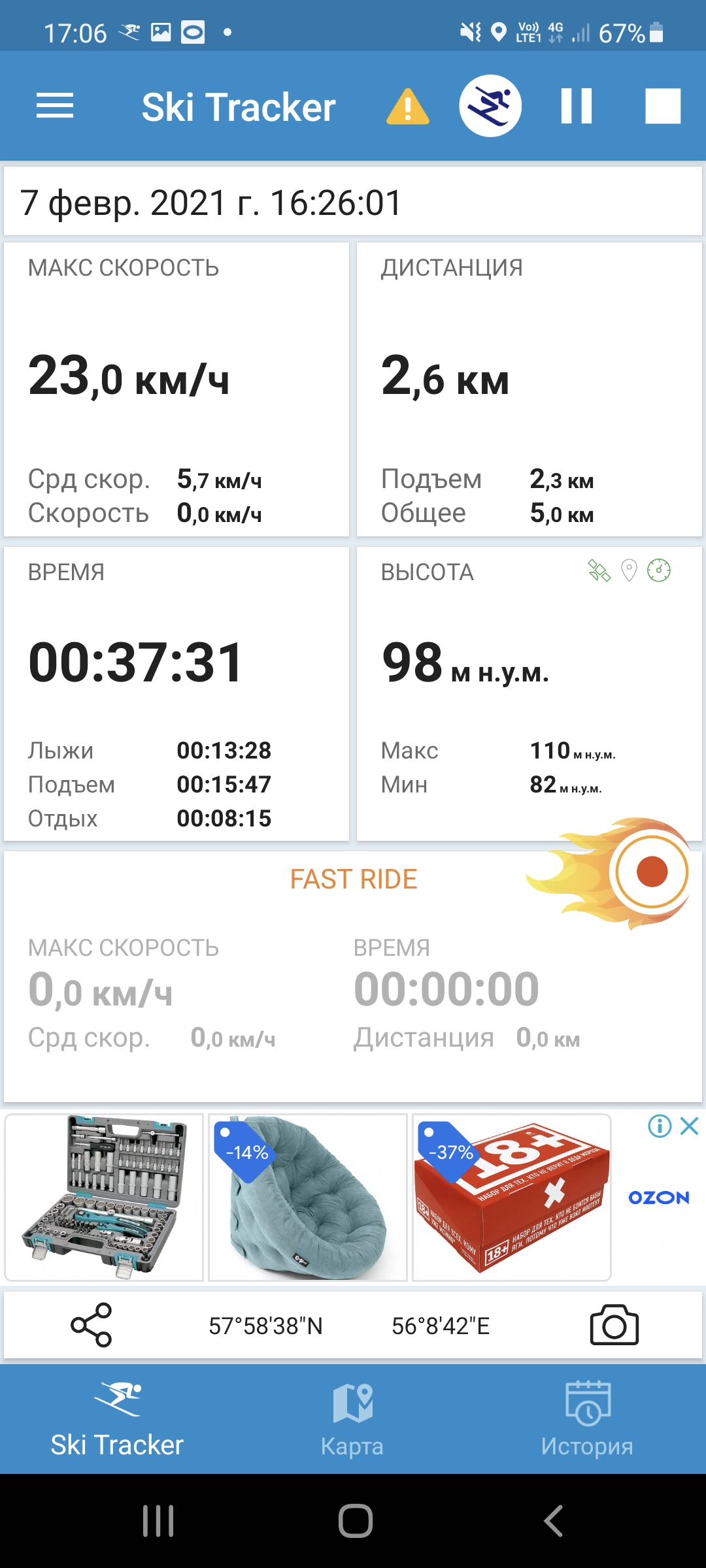Tap the skier activity mode icon

pos(490,106)
